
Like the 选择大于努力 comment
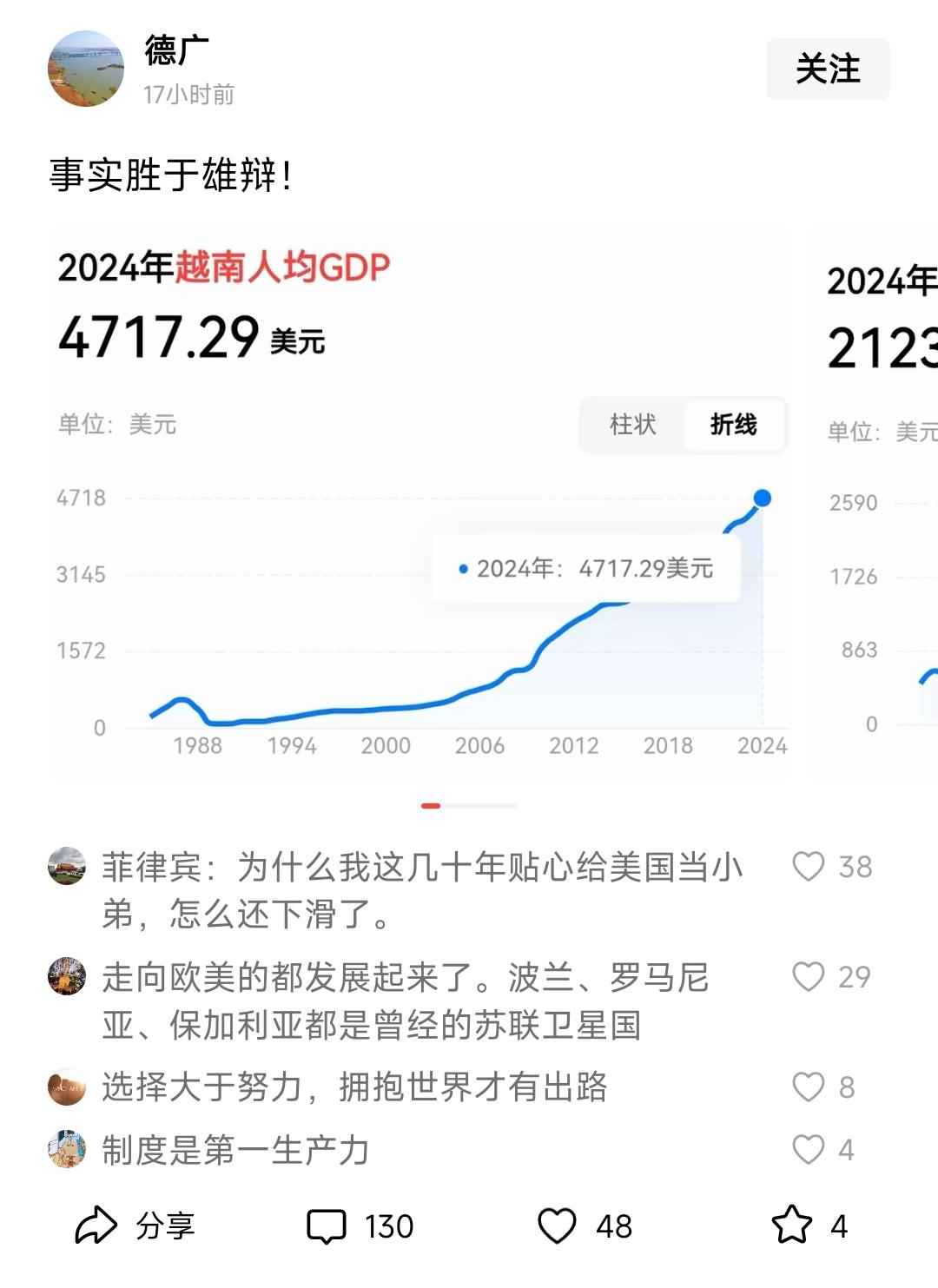pyautogui.click(x=810, y=1086)
